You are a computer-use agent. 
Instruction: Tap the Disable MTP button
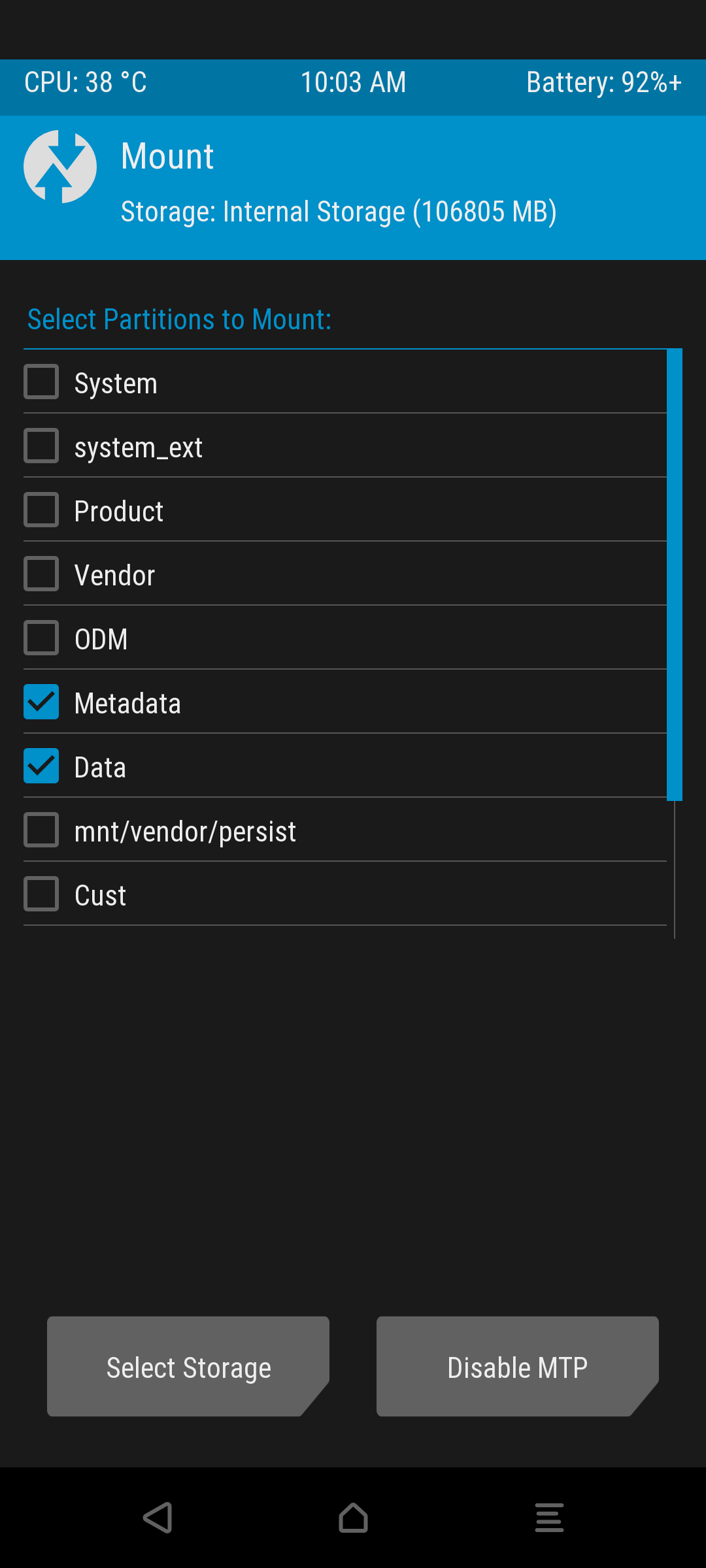(x=517, y=1367)
